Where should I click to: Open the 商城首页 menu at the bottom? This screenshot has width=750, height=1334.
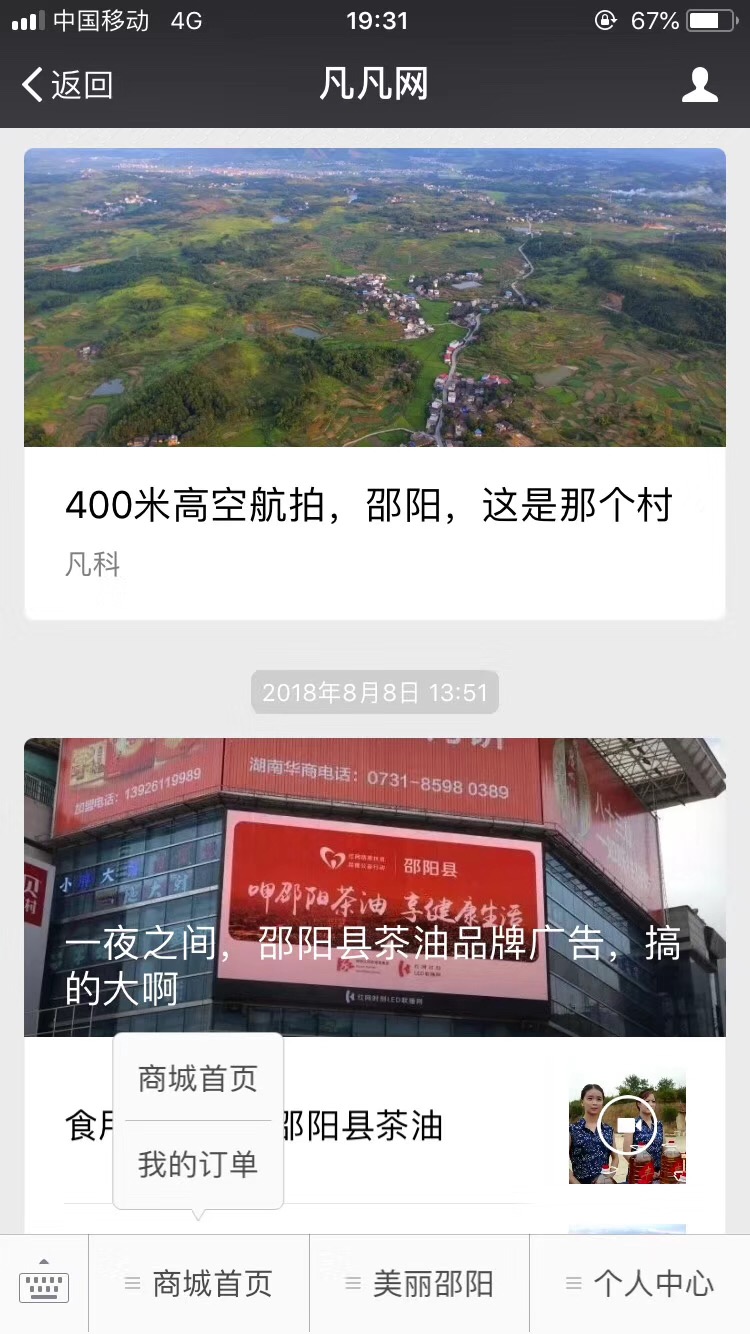coord(198,1282)
